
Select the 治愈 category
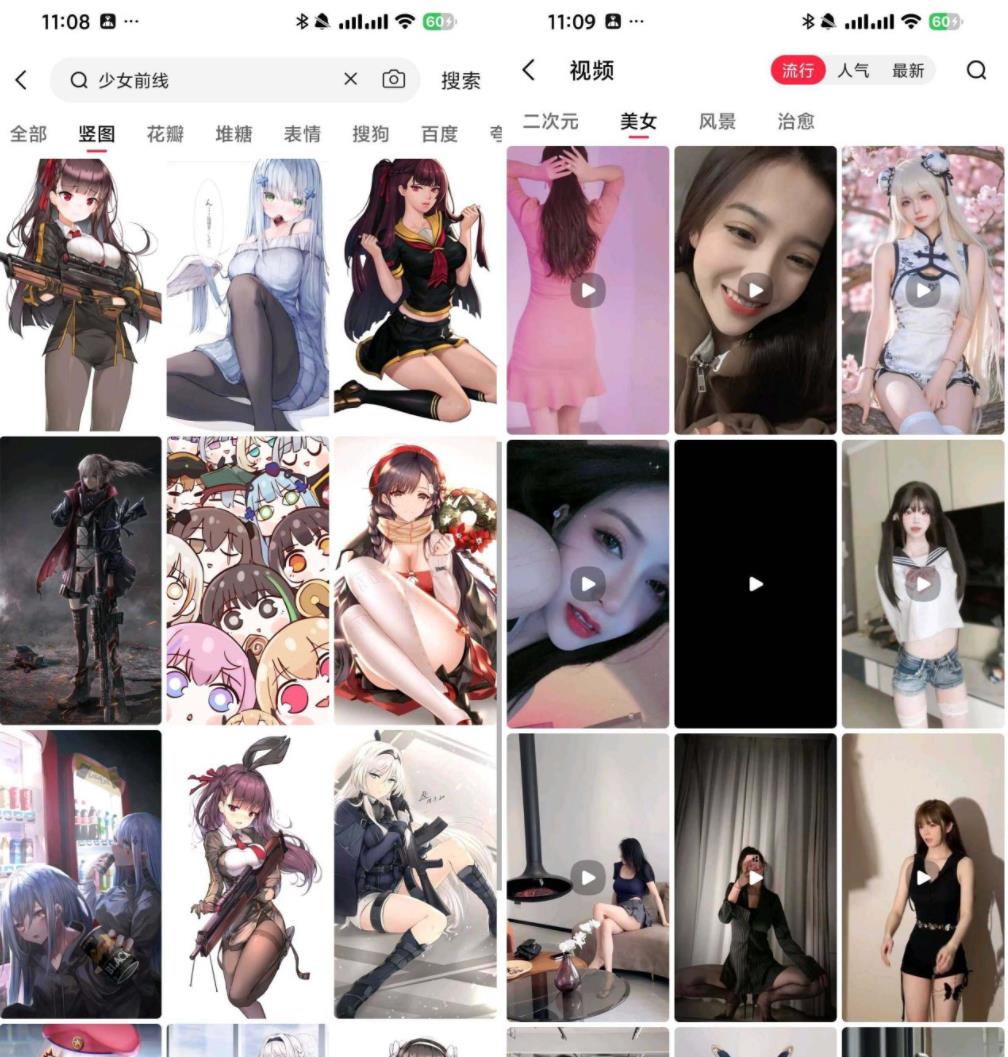pos(796,122)
